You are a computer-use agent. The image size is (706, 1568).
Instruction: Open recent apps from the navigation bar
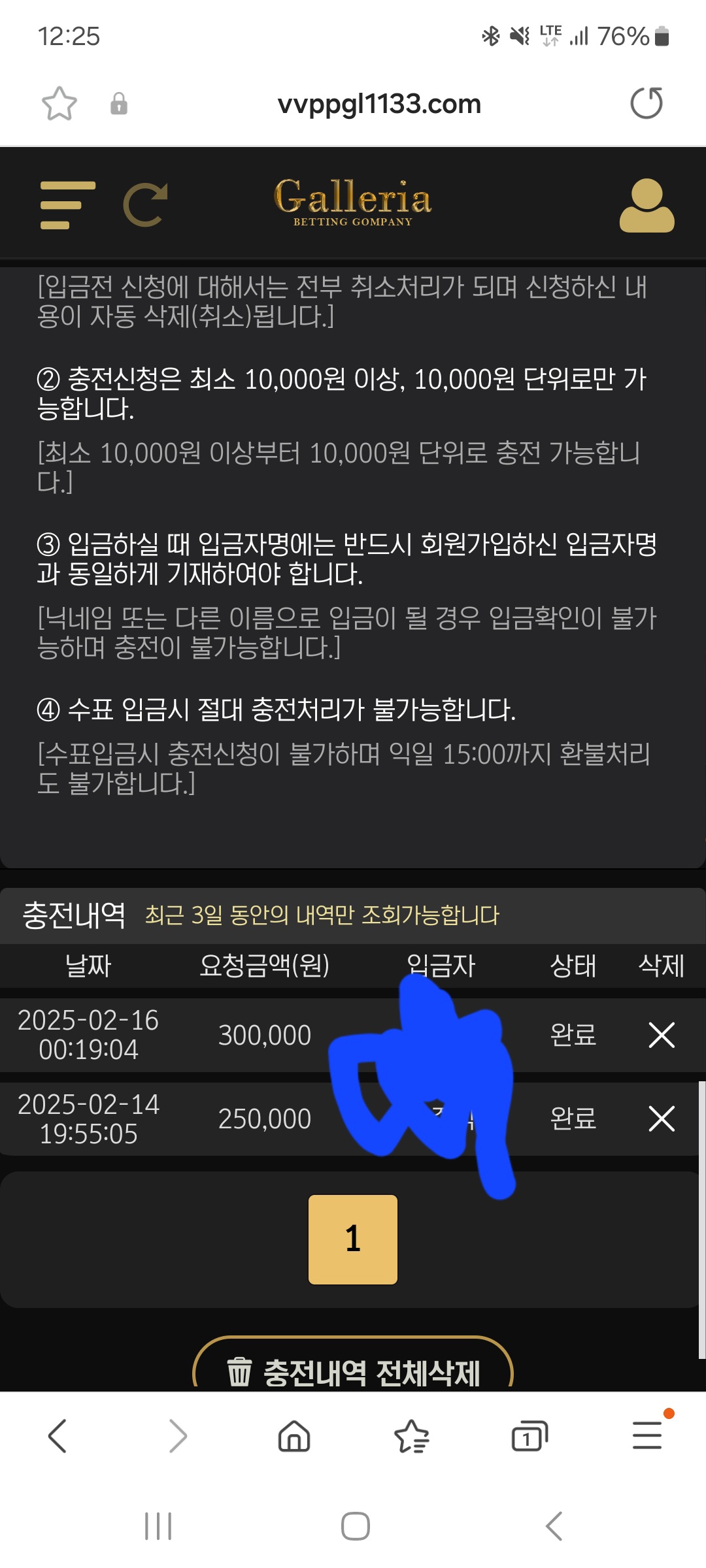tap(158, 1527)
